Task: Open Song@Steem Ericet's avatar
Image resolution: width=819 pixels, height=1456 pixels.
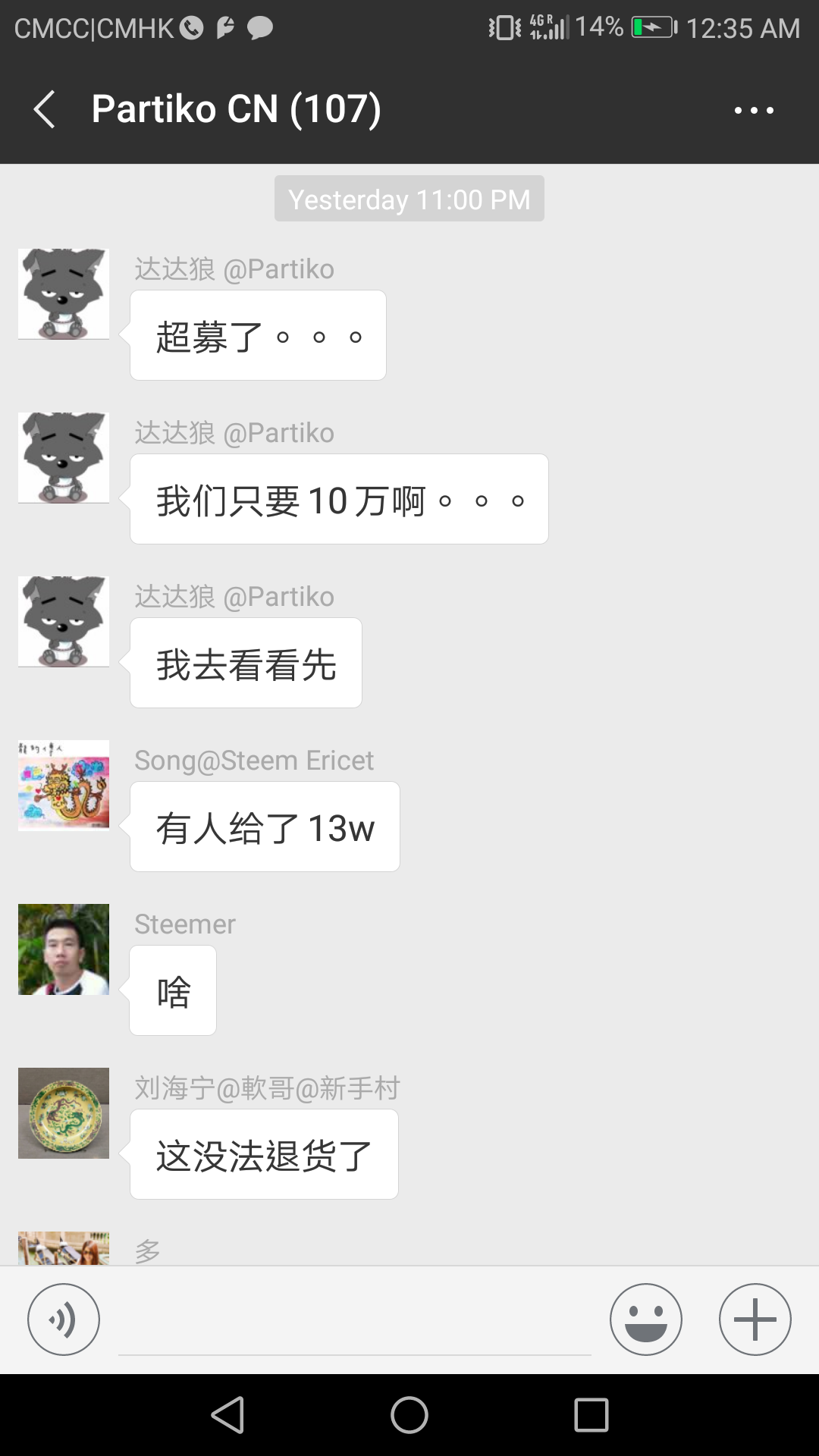Action: click(x=64, y=785)
